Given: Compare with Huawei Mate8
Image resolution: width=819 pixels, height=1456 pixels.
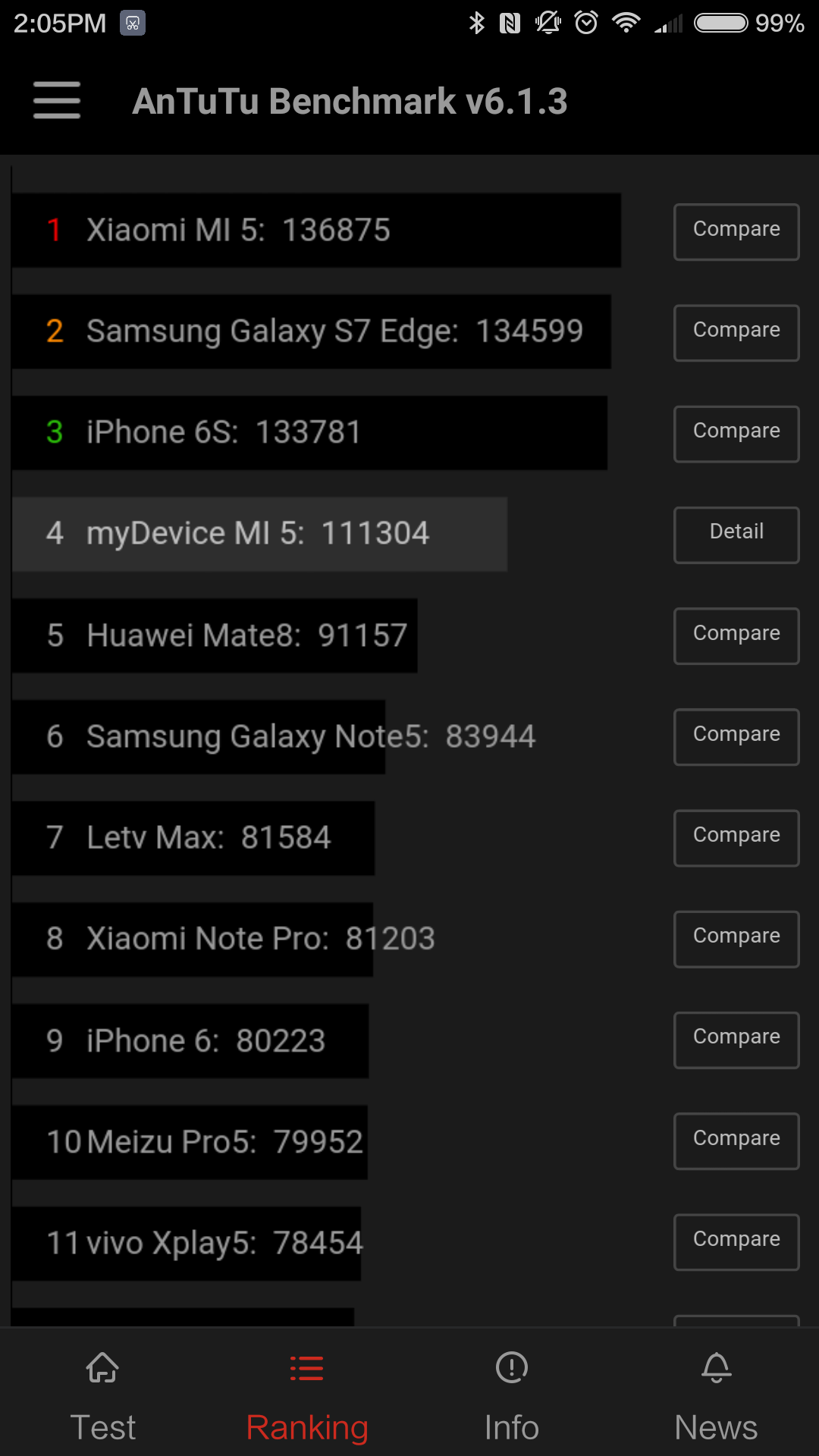Looking at the screenshot, I should point(736,635).
